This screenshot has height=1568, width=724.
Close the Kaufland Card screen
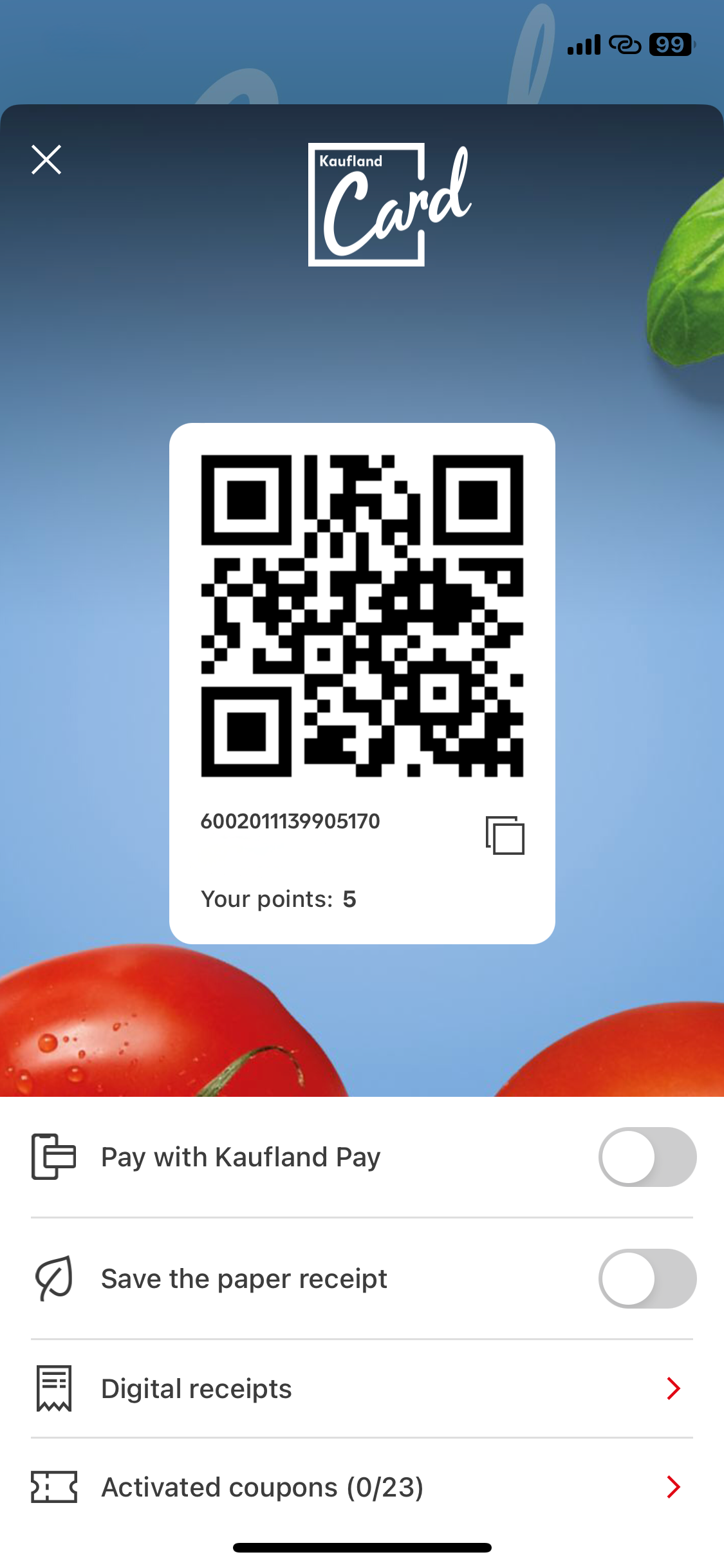(x=46, y=160)
